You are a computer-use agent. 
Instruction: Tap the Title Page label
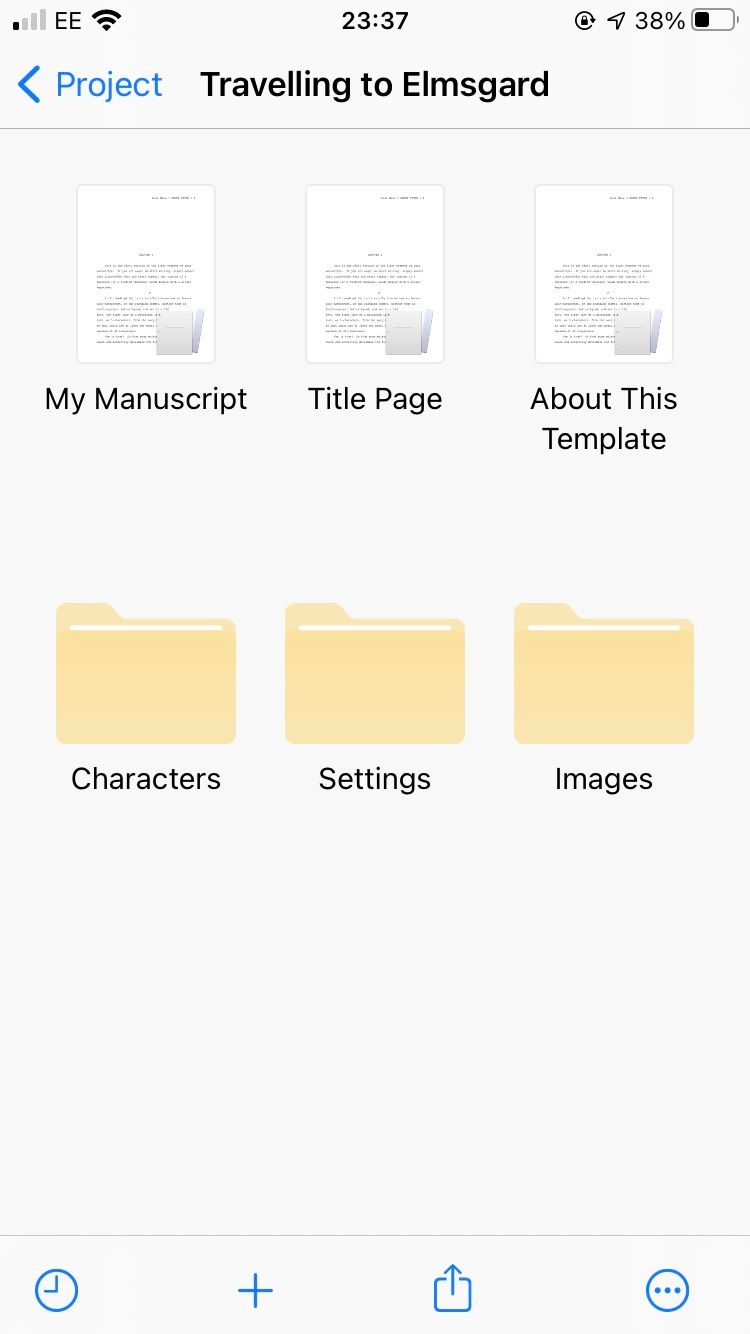point(374,398)
